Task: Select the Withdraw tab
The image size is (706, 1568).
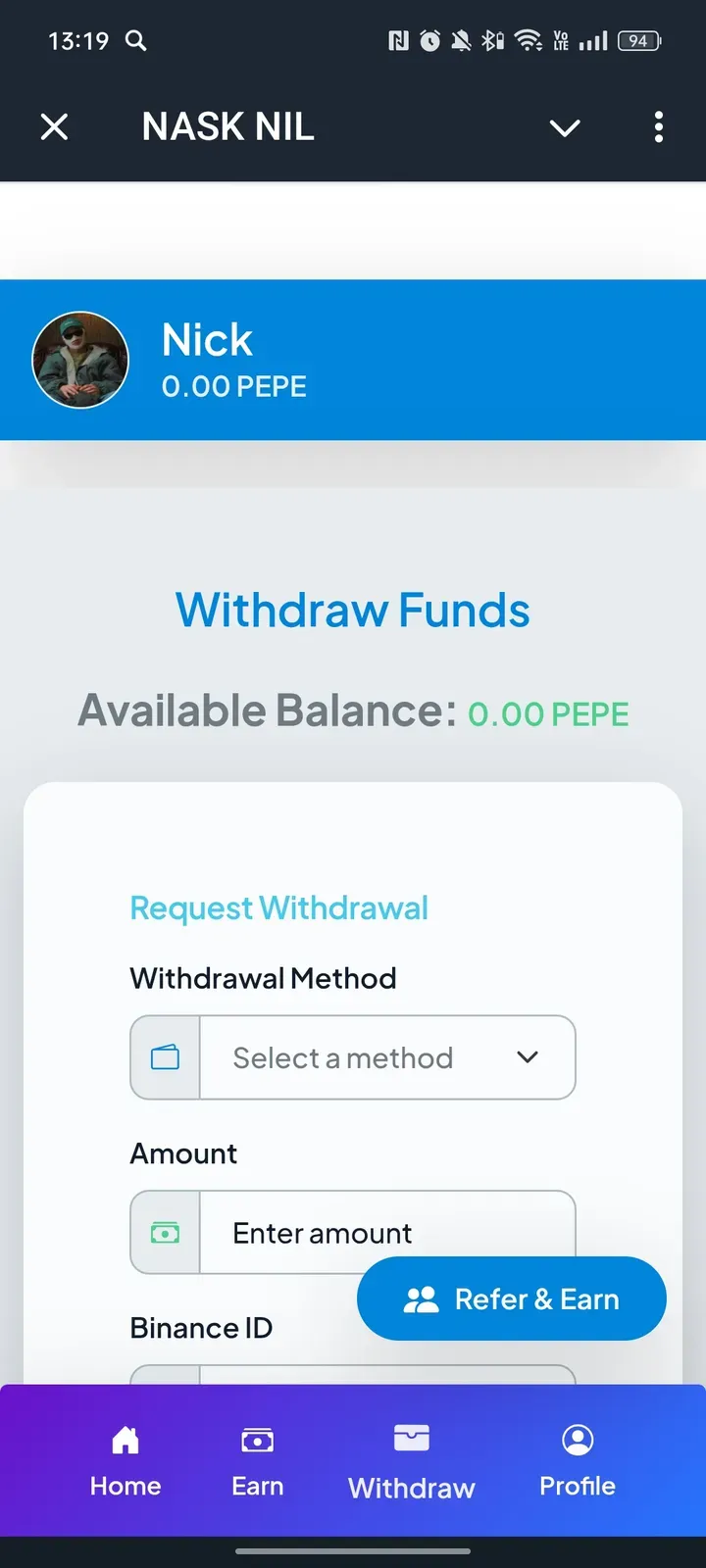Action: (x=411, y=1461)
